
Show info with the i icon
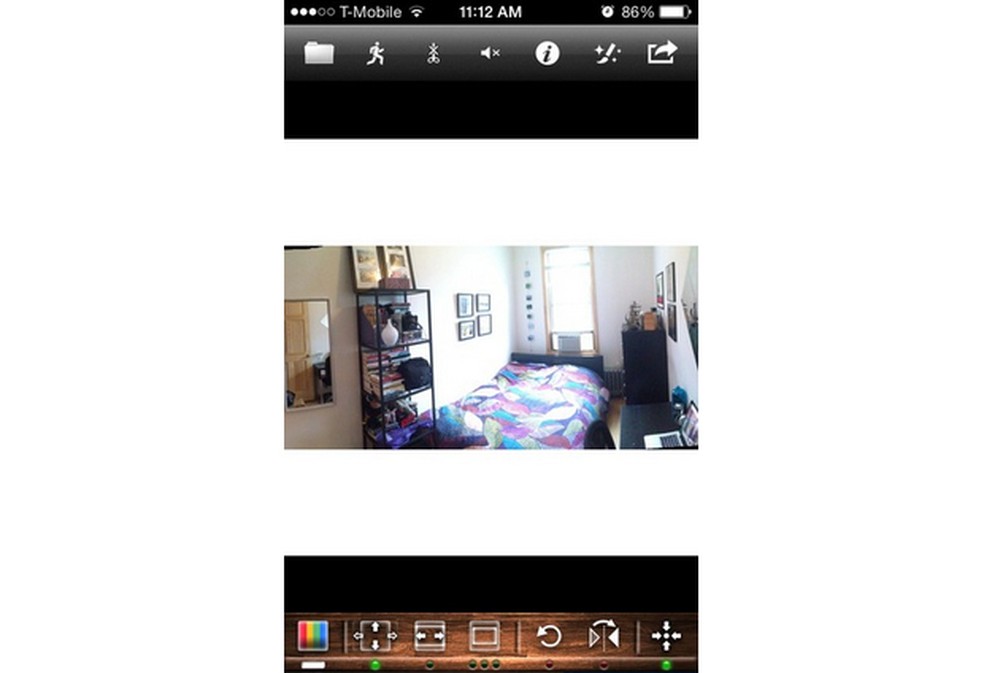[547, 53]
